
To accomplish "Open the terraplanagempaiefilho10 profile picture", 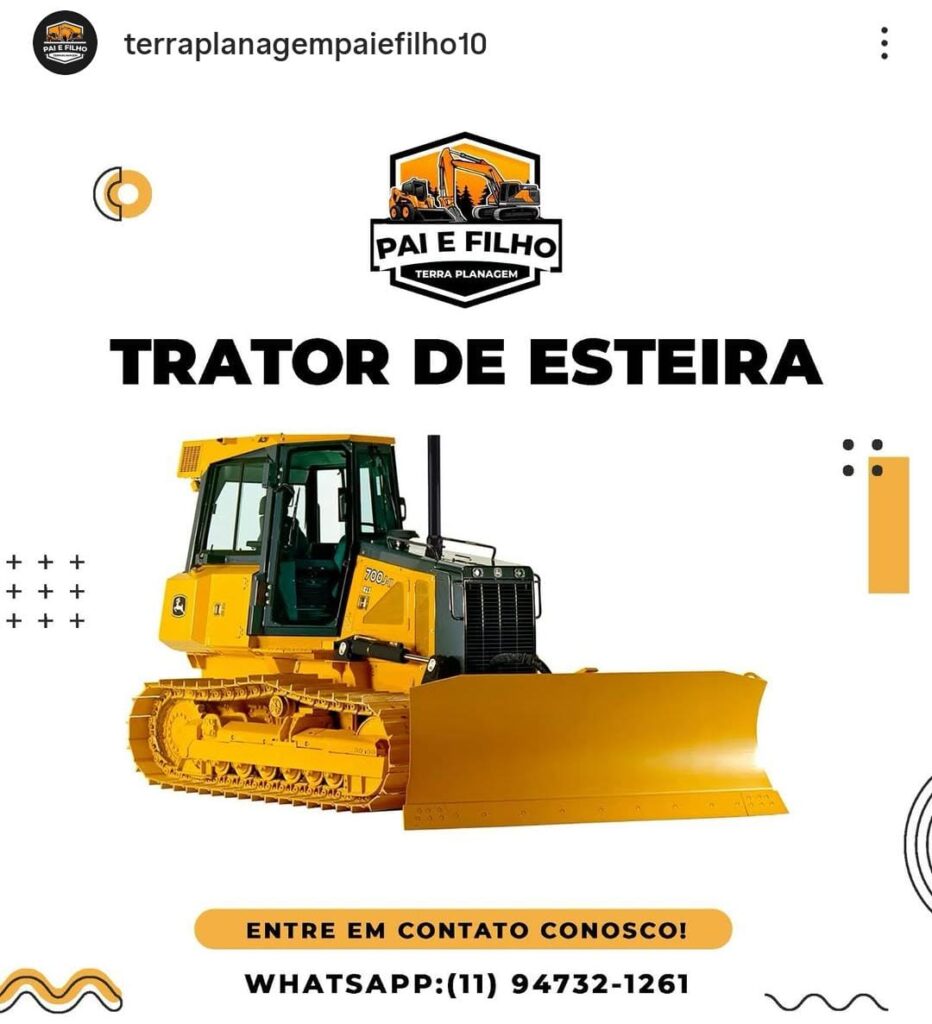I will pos(64,43).
